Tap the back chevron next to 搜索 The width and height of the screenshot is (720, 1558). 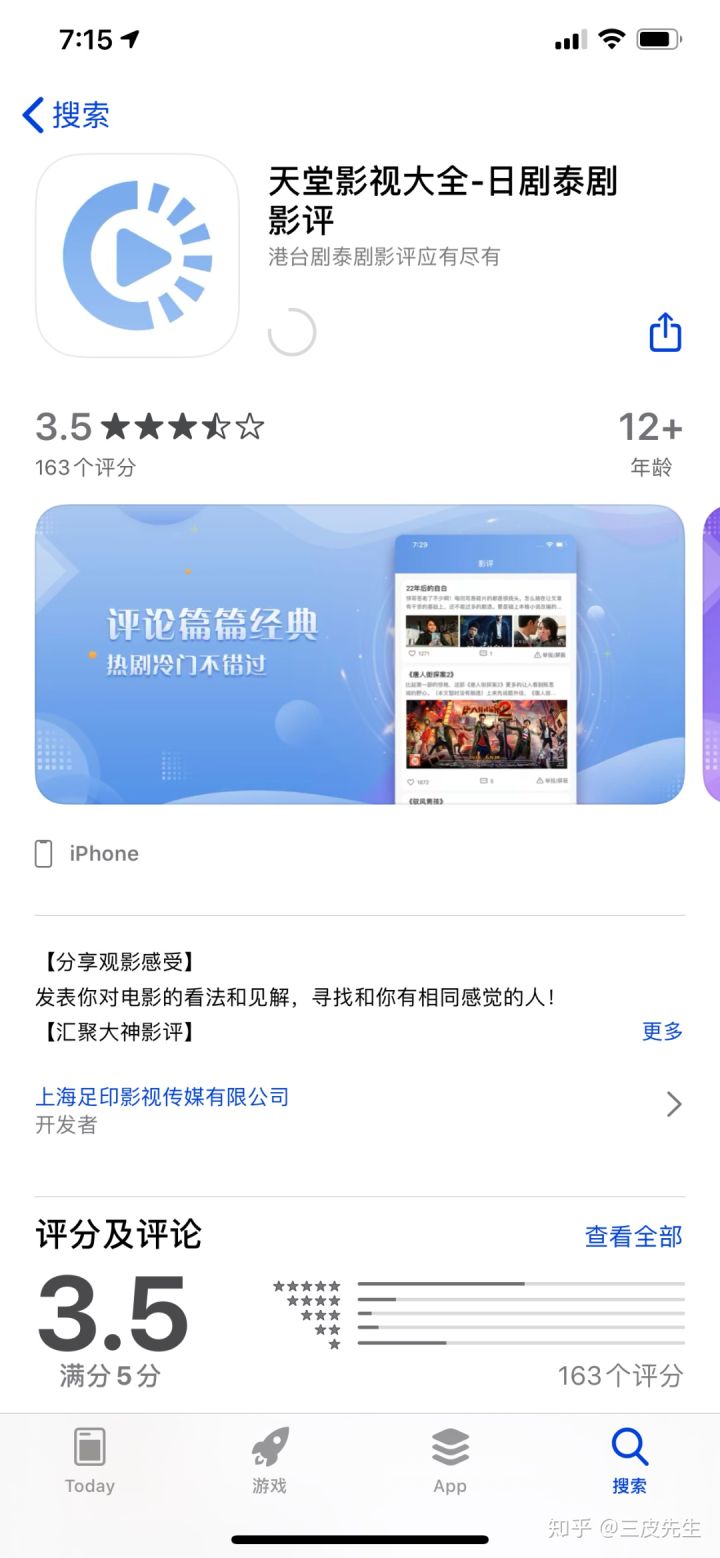point(31,116)
